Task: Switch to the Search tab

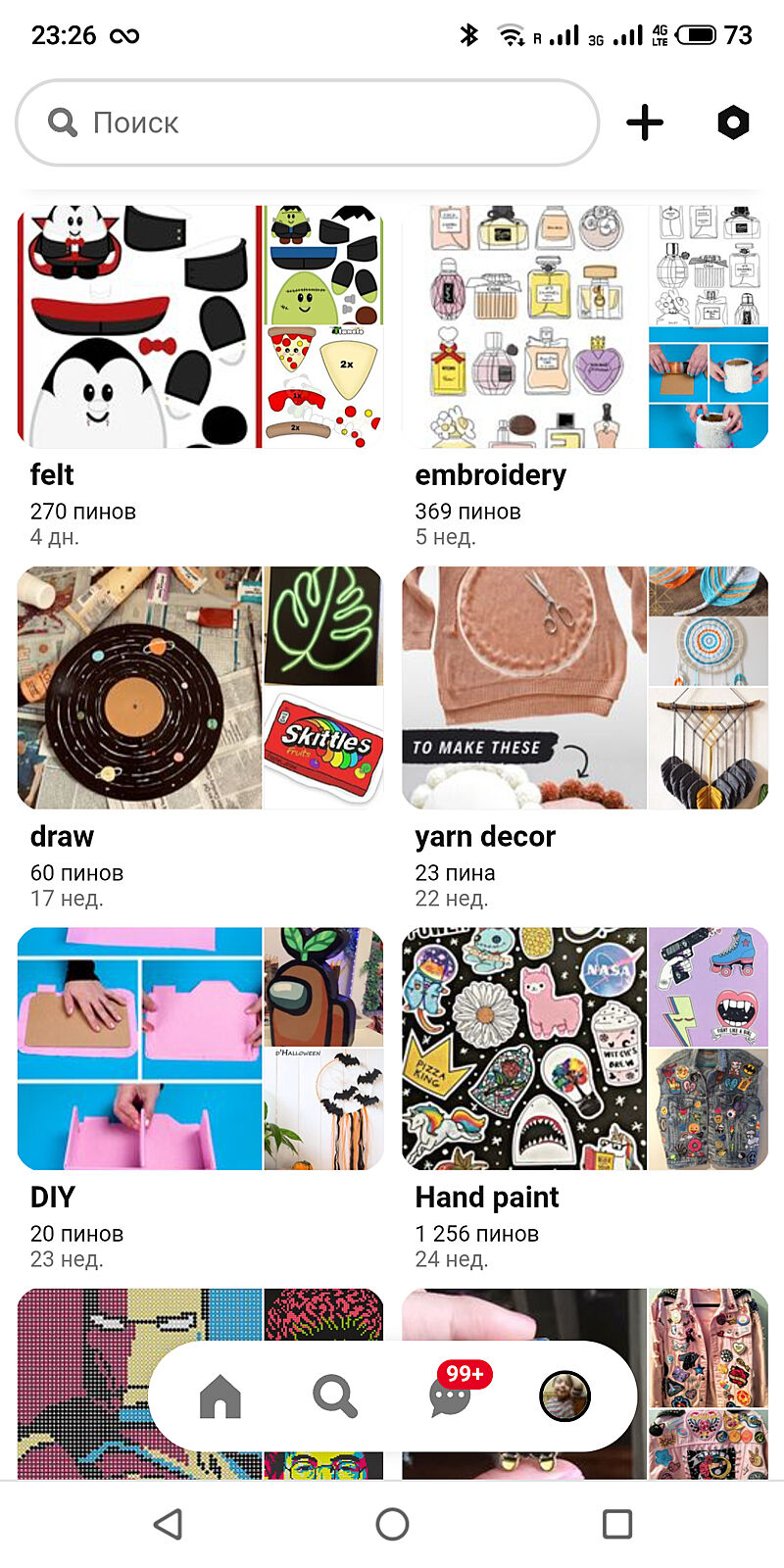Action: 335,1396
